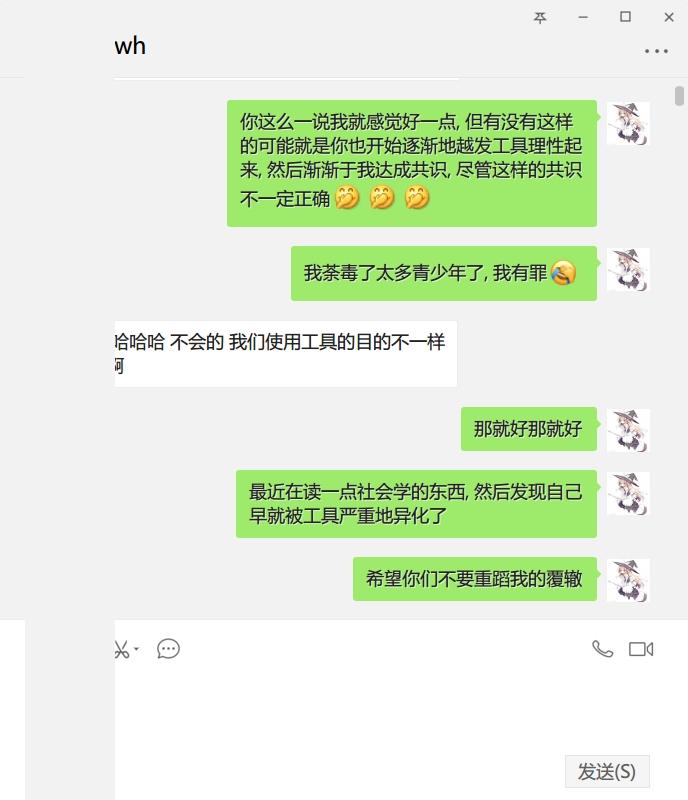Image resolution: width=688 pixels, height=800 pixels.
Task: Start a voice call
Action: (602, 649)
